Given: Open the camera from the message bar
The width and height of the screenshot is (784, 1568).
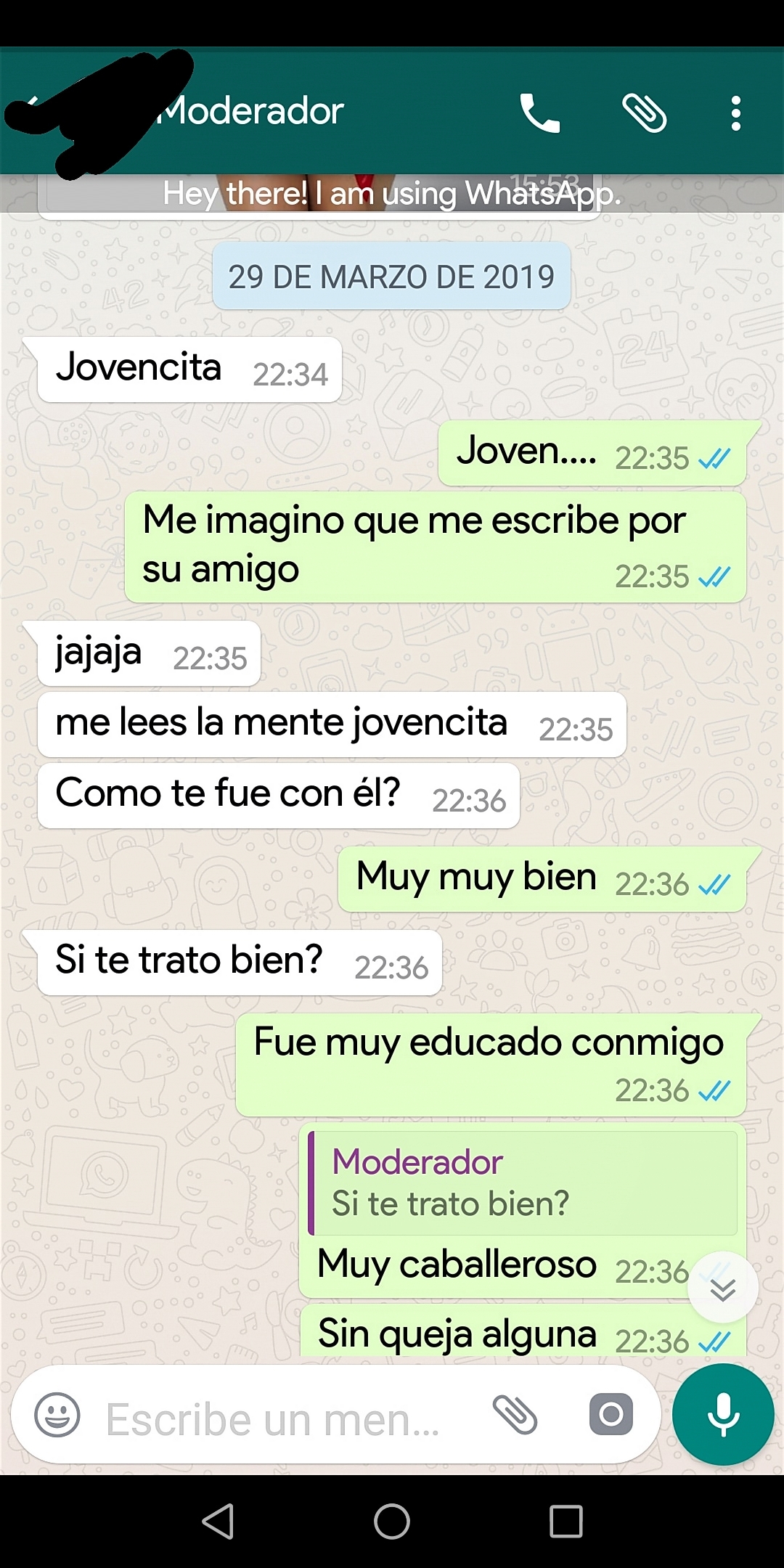Looking at the screenshot, I should [611, 1414].
